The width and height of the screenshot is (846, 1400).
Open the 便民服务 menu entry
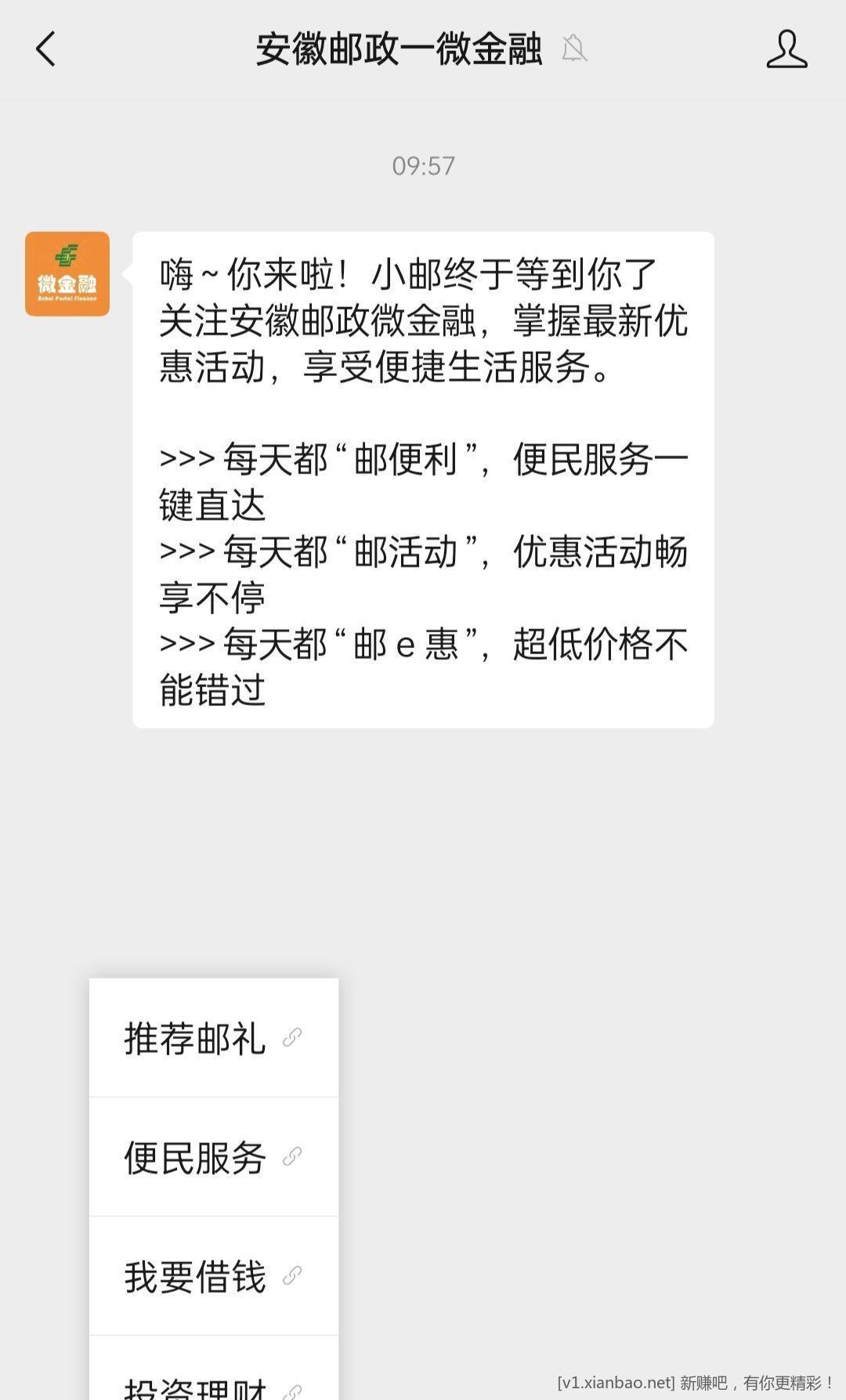(x=196, y=1158)
